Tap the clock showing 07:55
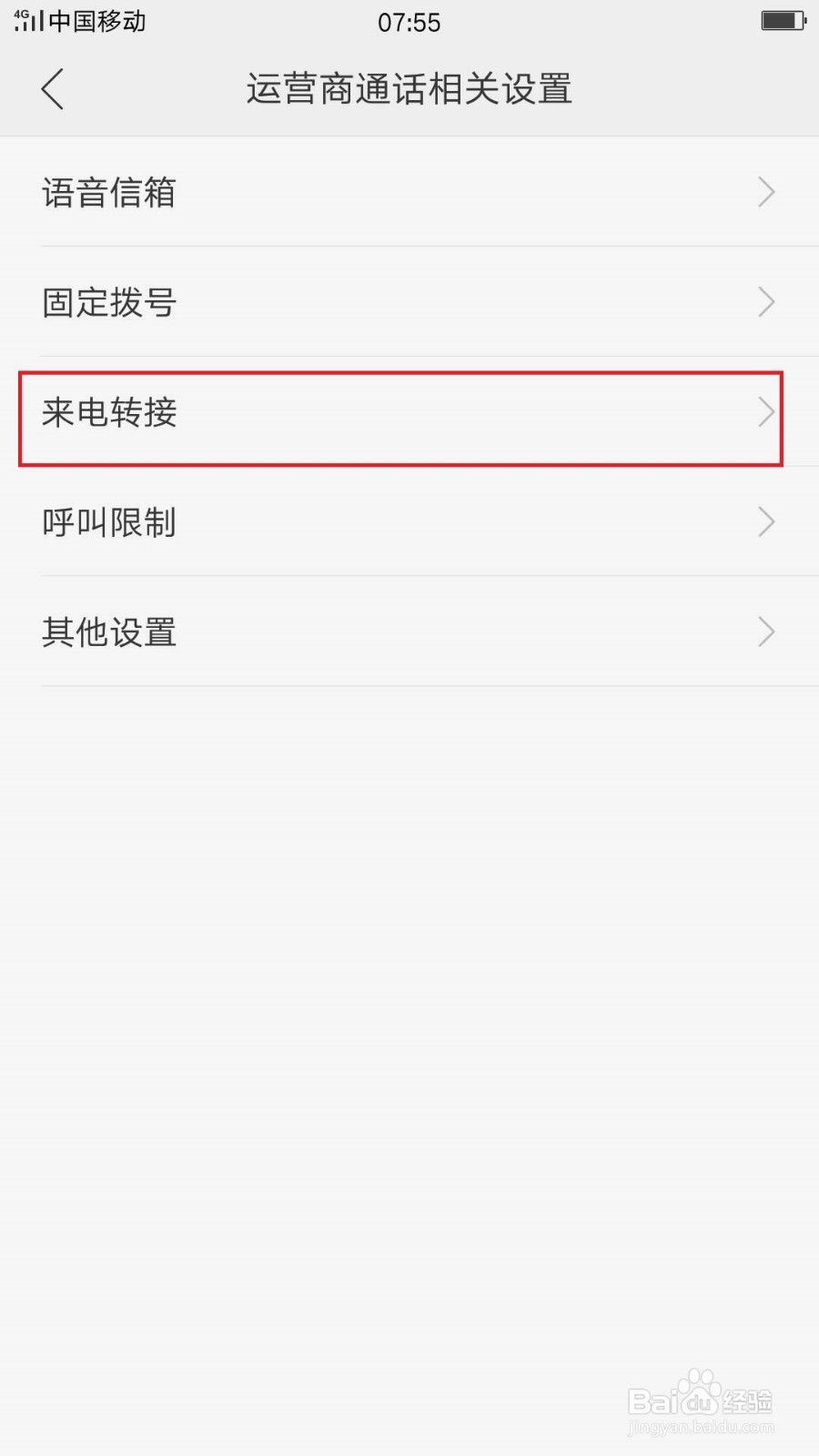The width and height of the screenshot is (819, 1456). [x=409, y=23]
